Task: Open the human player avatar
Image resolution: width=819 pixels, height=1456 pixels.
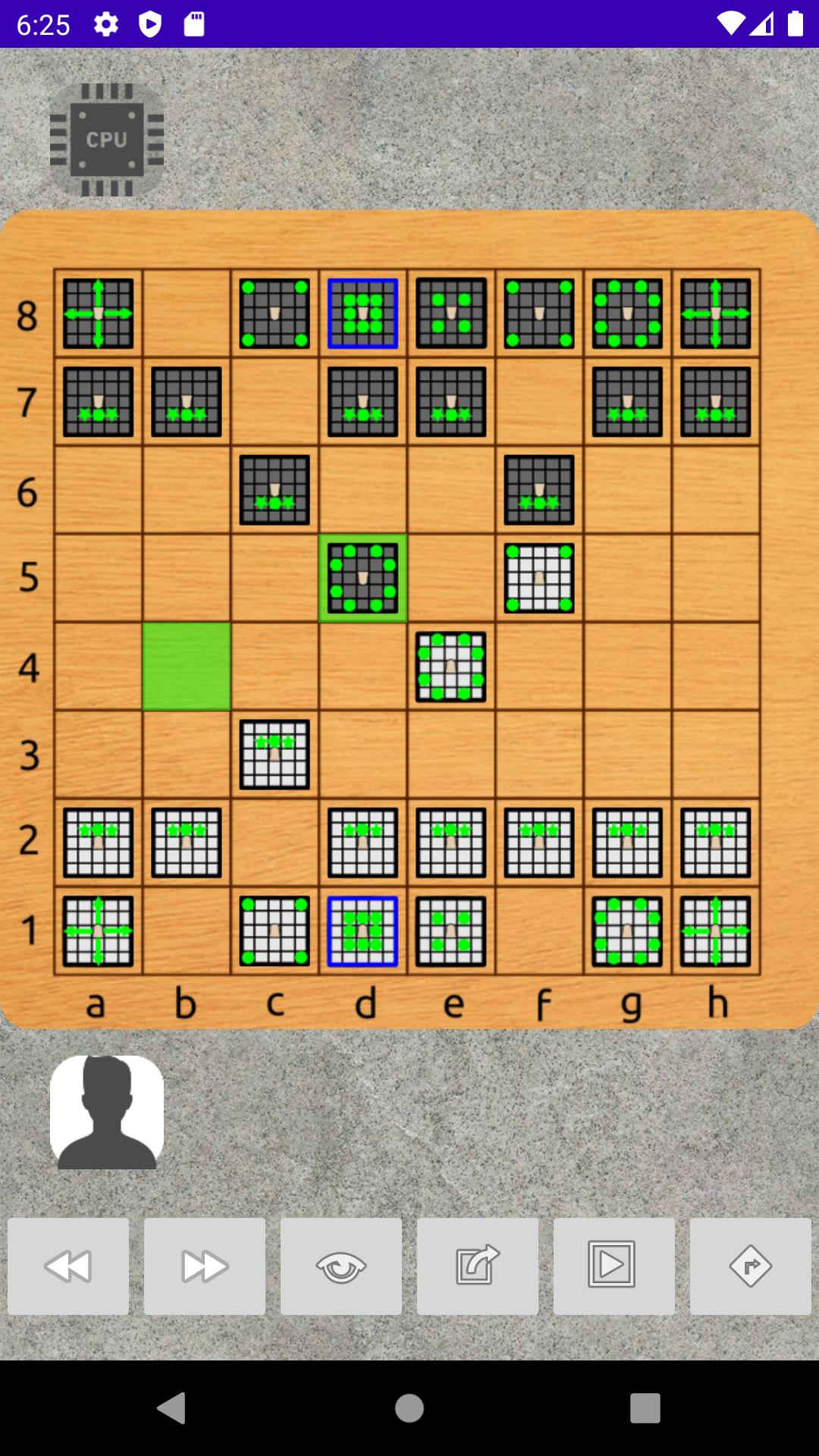Action: 107,1112
